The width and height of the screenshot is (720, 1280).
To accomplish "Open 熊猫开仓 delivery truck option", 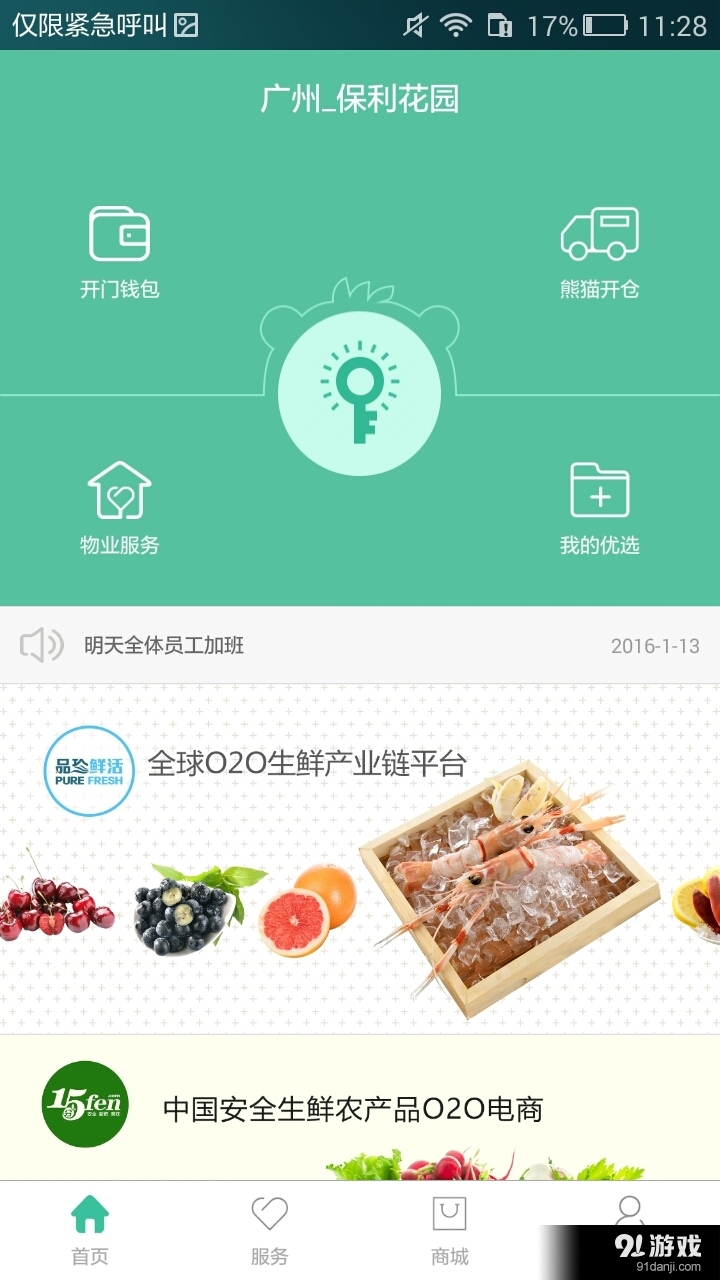I will point(599,250).
